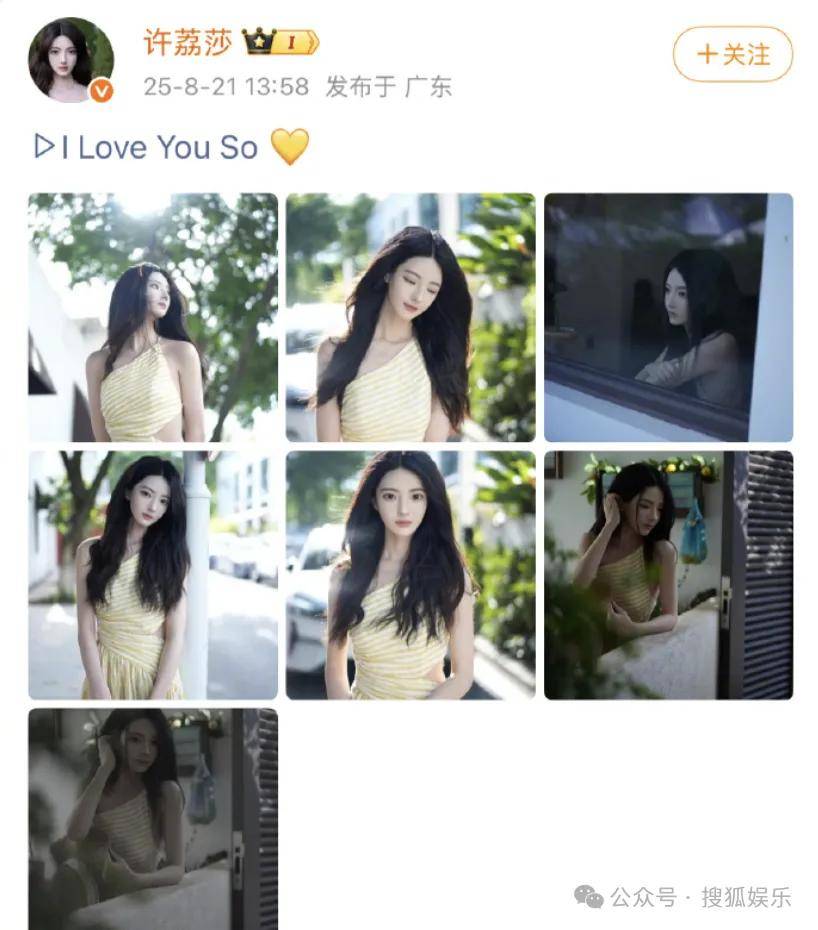Open 许荔莎's profile avatar
The image size is (818, 930).
[x=70, y=60]
